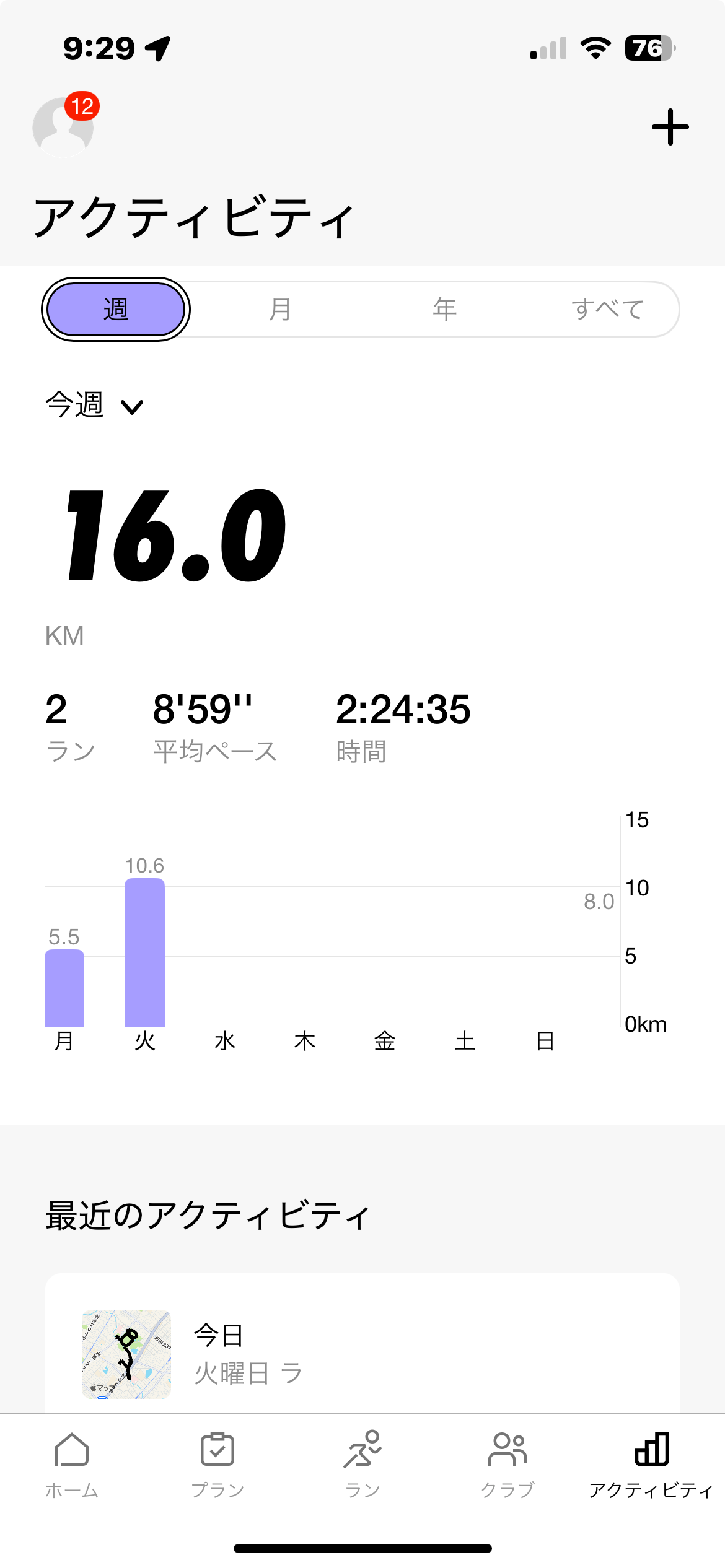The width and height of the screenshot is (725, 1568).
Task: Tap the 10.6 bar for 火
Action: click(144, 952)
